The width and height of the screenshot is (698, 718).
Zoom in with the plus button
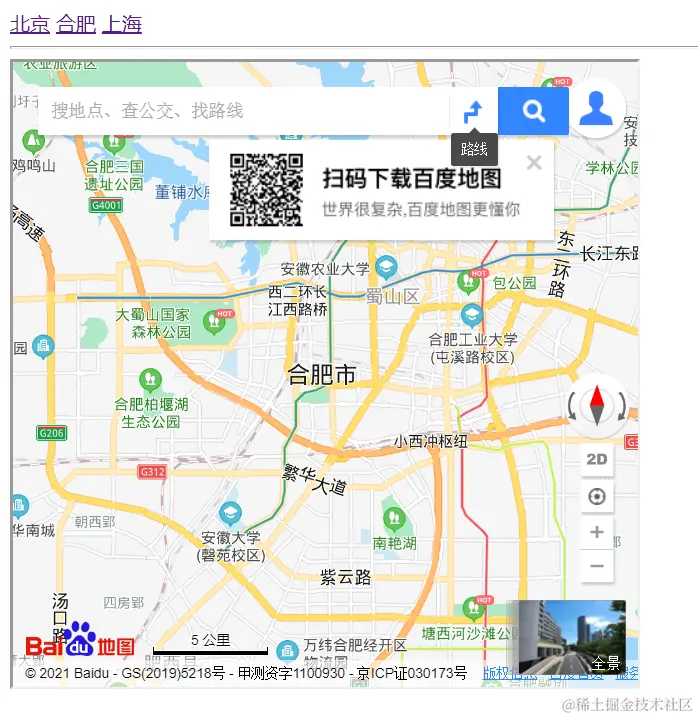click(597, 532)
